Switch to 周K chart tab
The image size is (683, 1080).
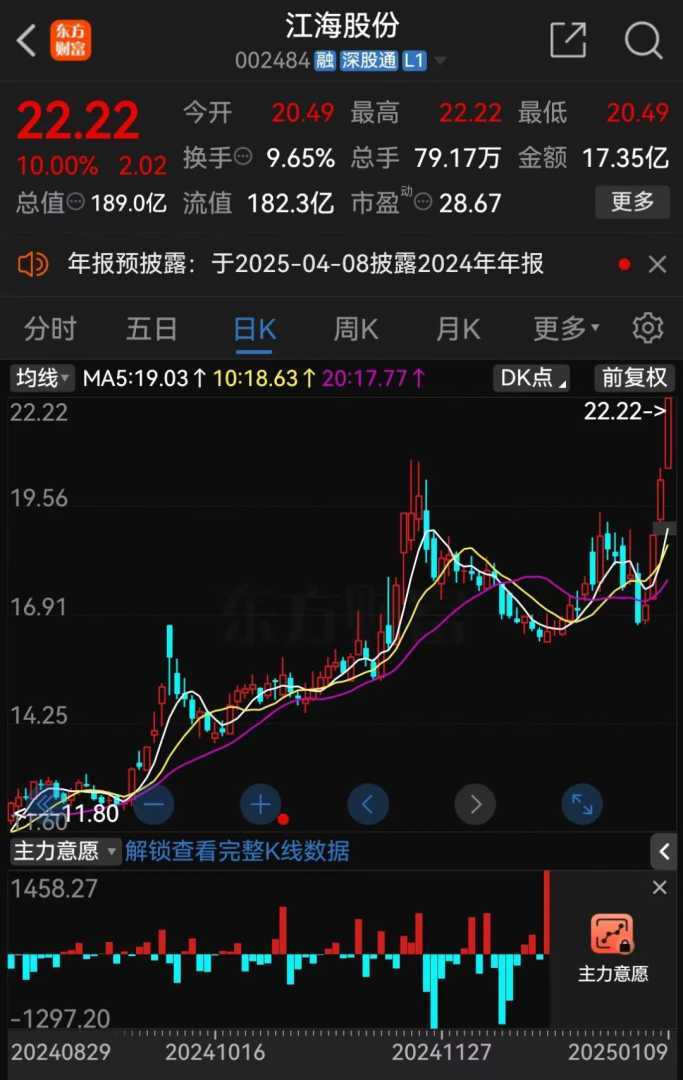point(356,328)
